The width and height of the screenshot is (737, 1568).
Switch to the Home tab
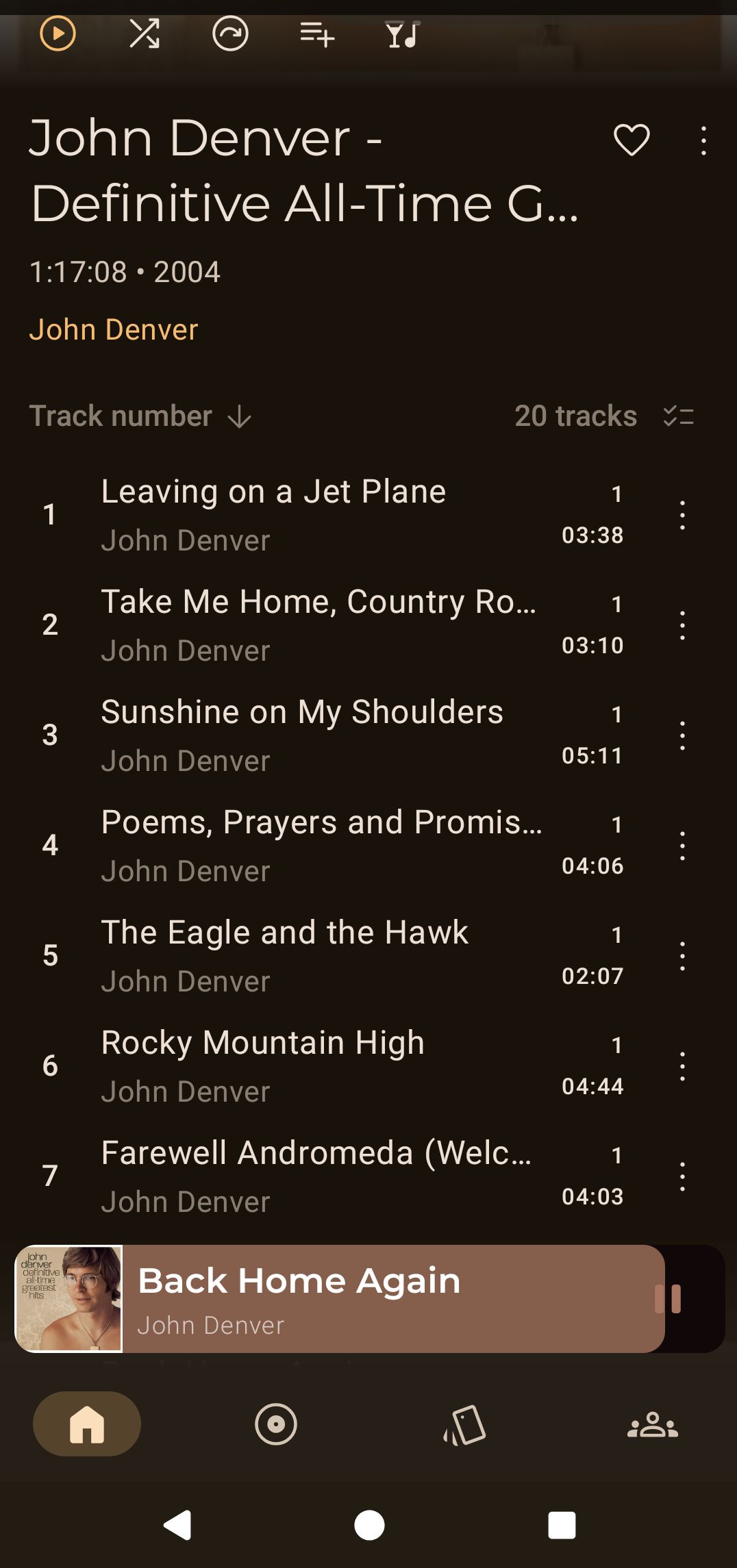87,1424
